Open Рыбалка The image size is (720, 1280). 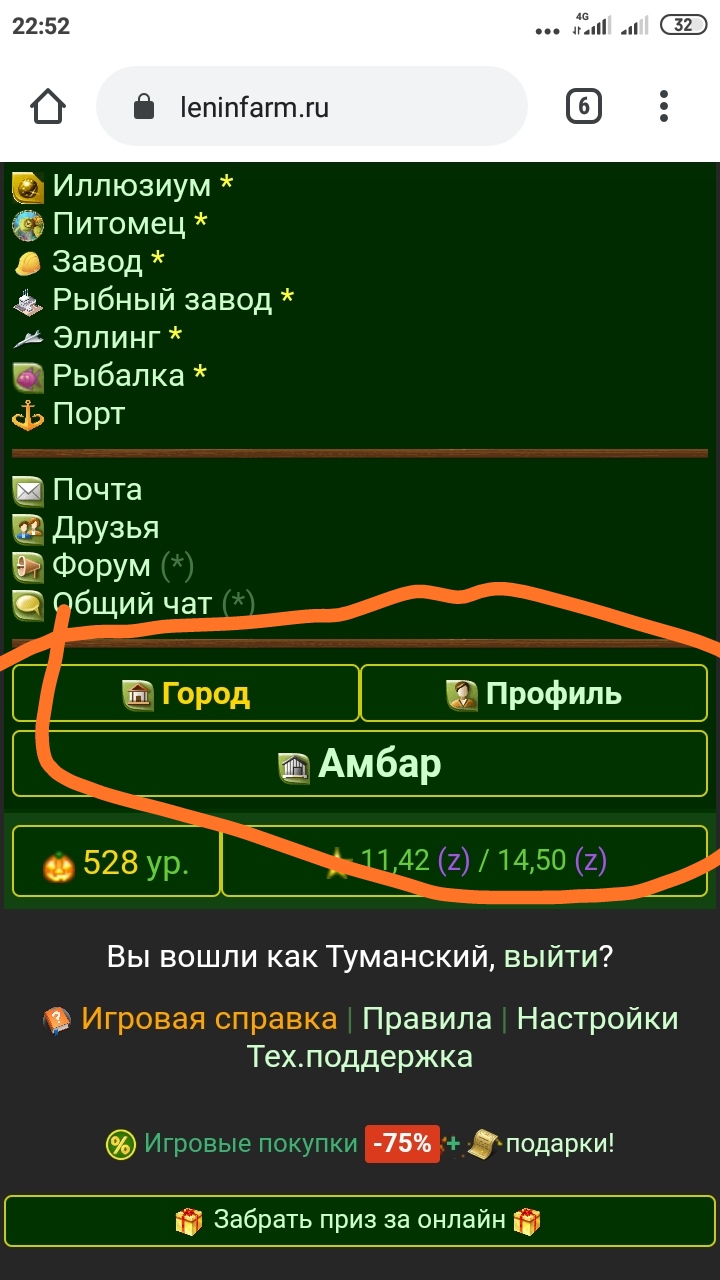click(118, 376)
